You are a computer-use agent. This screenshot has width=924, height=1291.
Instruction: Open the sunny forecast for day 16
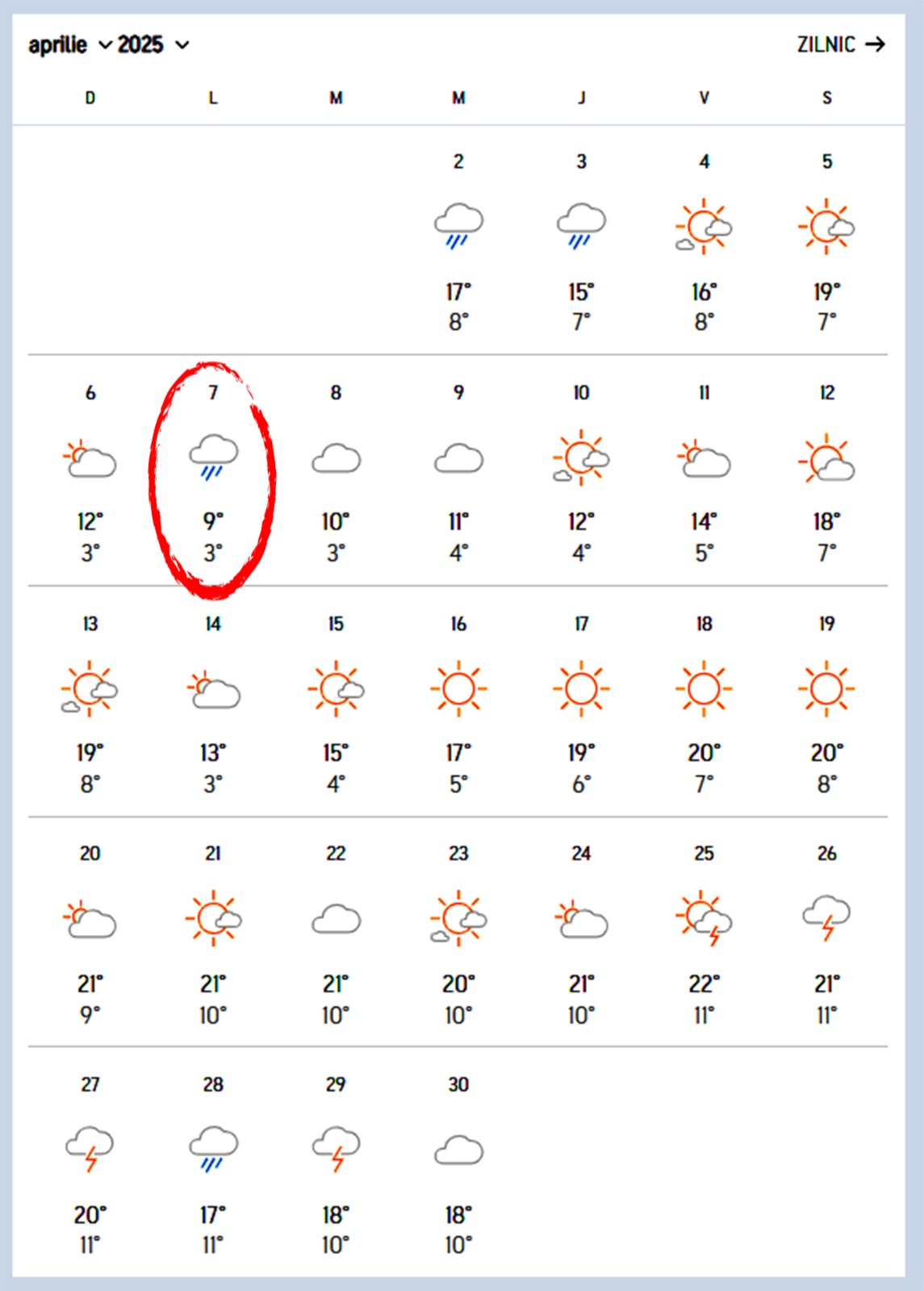[458, 702]
